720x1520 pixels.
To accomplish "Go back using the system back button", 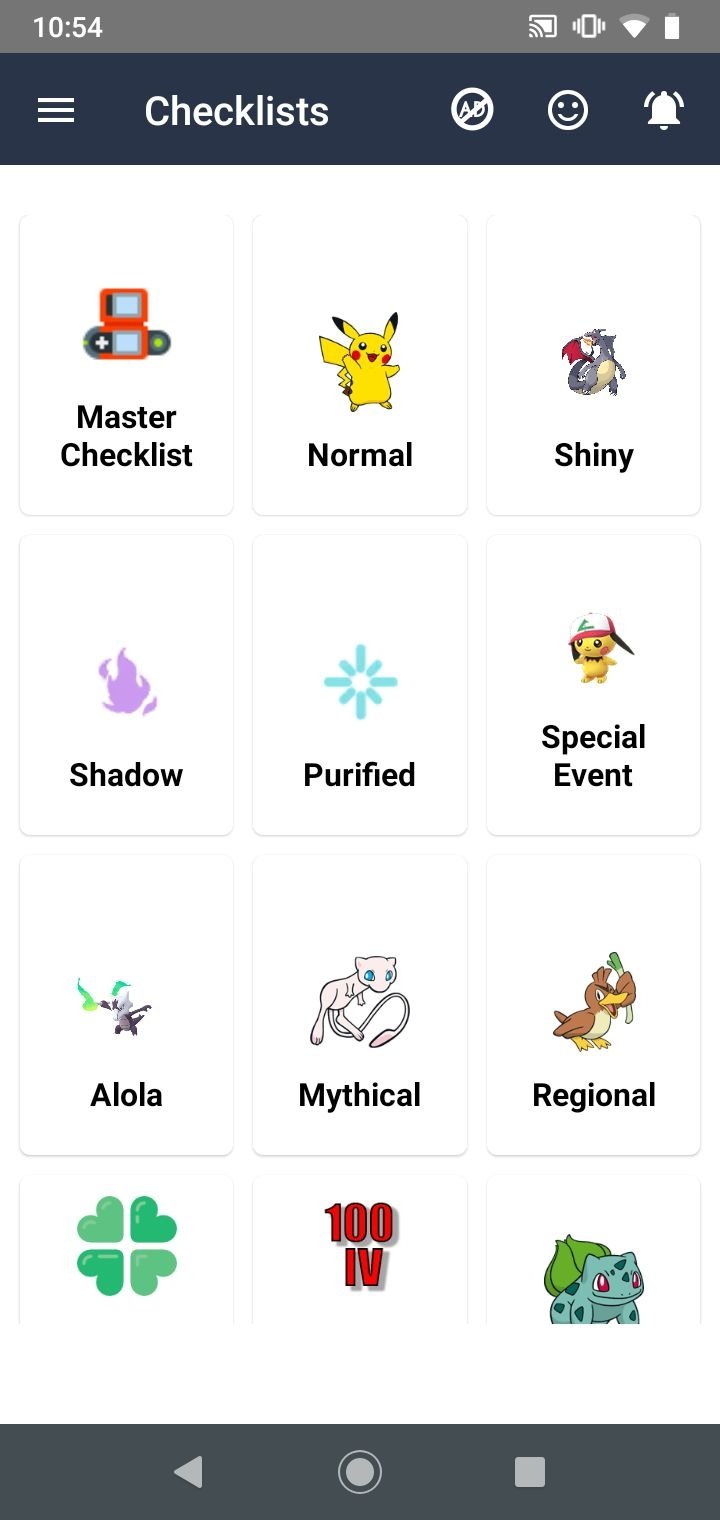I will click(x=188, y=1471).
